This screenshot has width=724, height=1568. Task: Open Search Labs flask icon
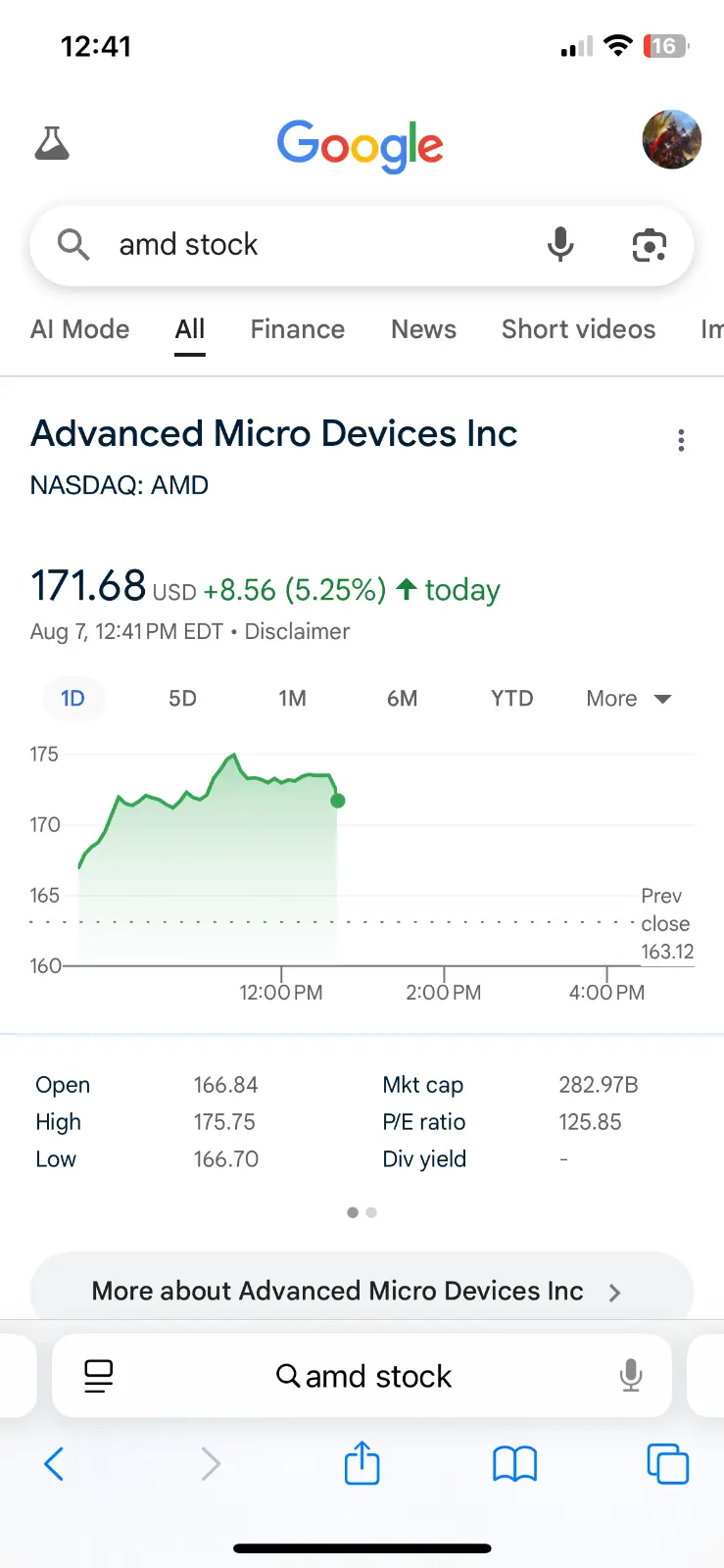(x=52, y=143)
